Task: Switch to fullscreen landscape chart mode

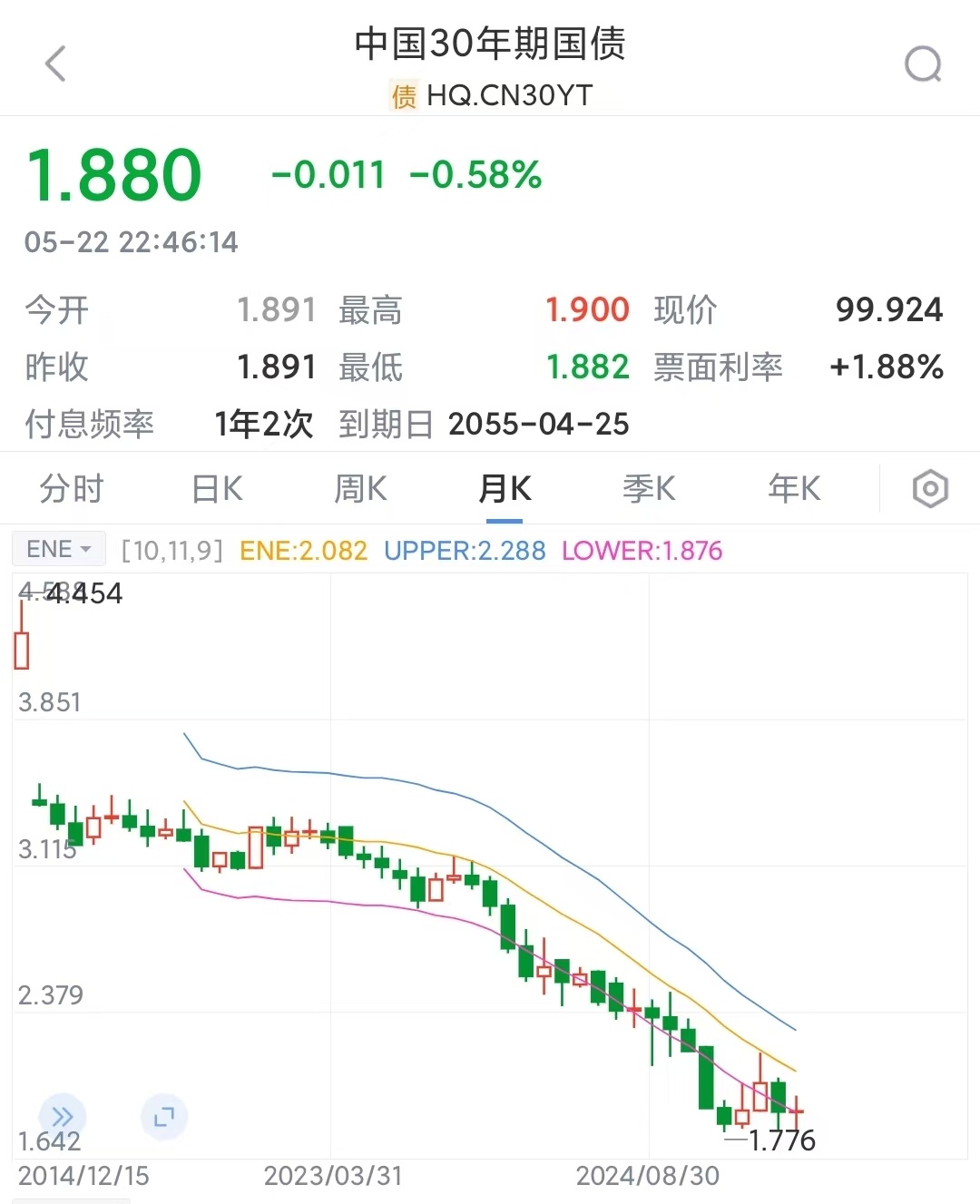Action: click(x=163, y=1117)
